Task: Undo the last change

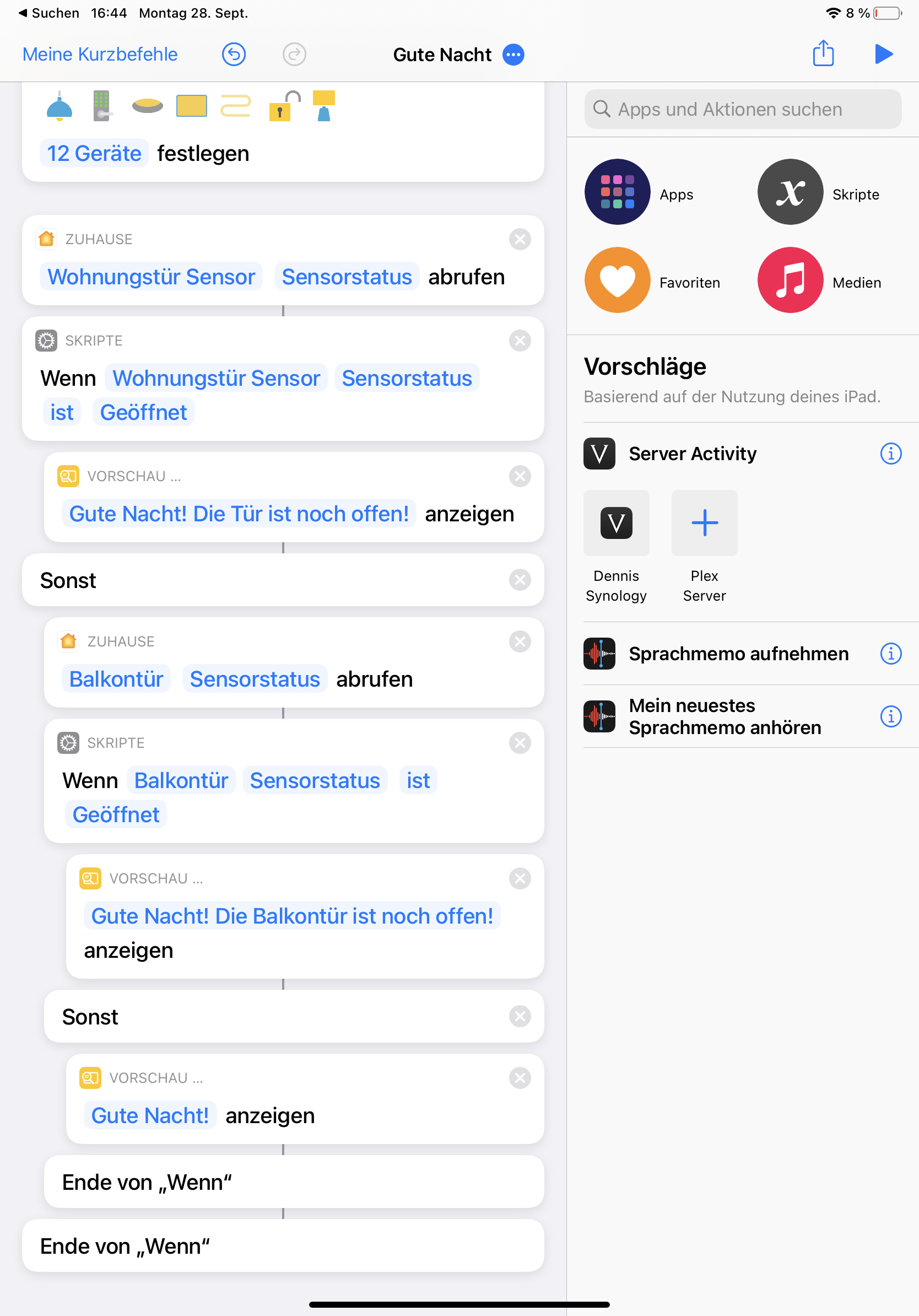Action: (234, 55)
